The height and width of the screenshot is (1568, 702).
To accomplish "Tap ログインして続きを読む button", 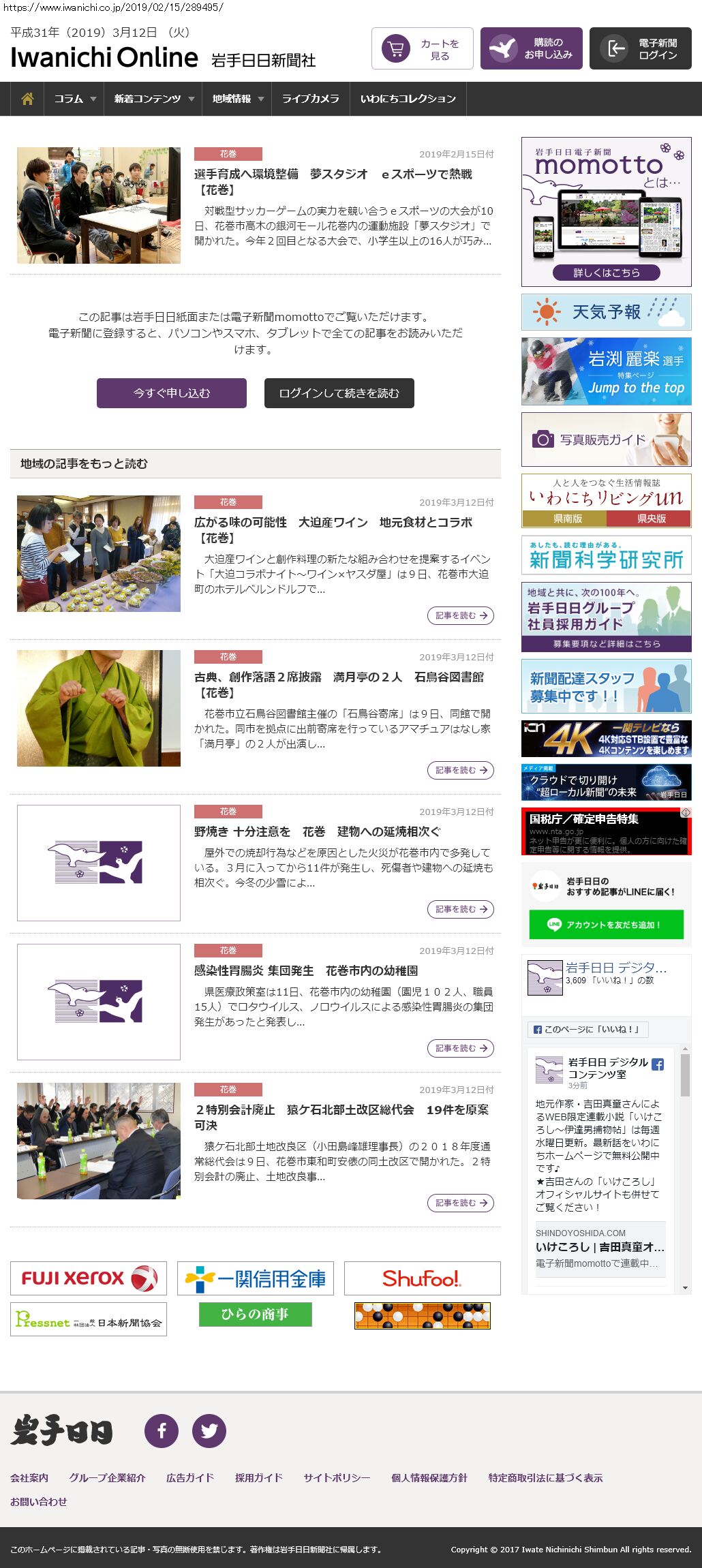I will pyautogui.click(x=339, y=393).
